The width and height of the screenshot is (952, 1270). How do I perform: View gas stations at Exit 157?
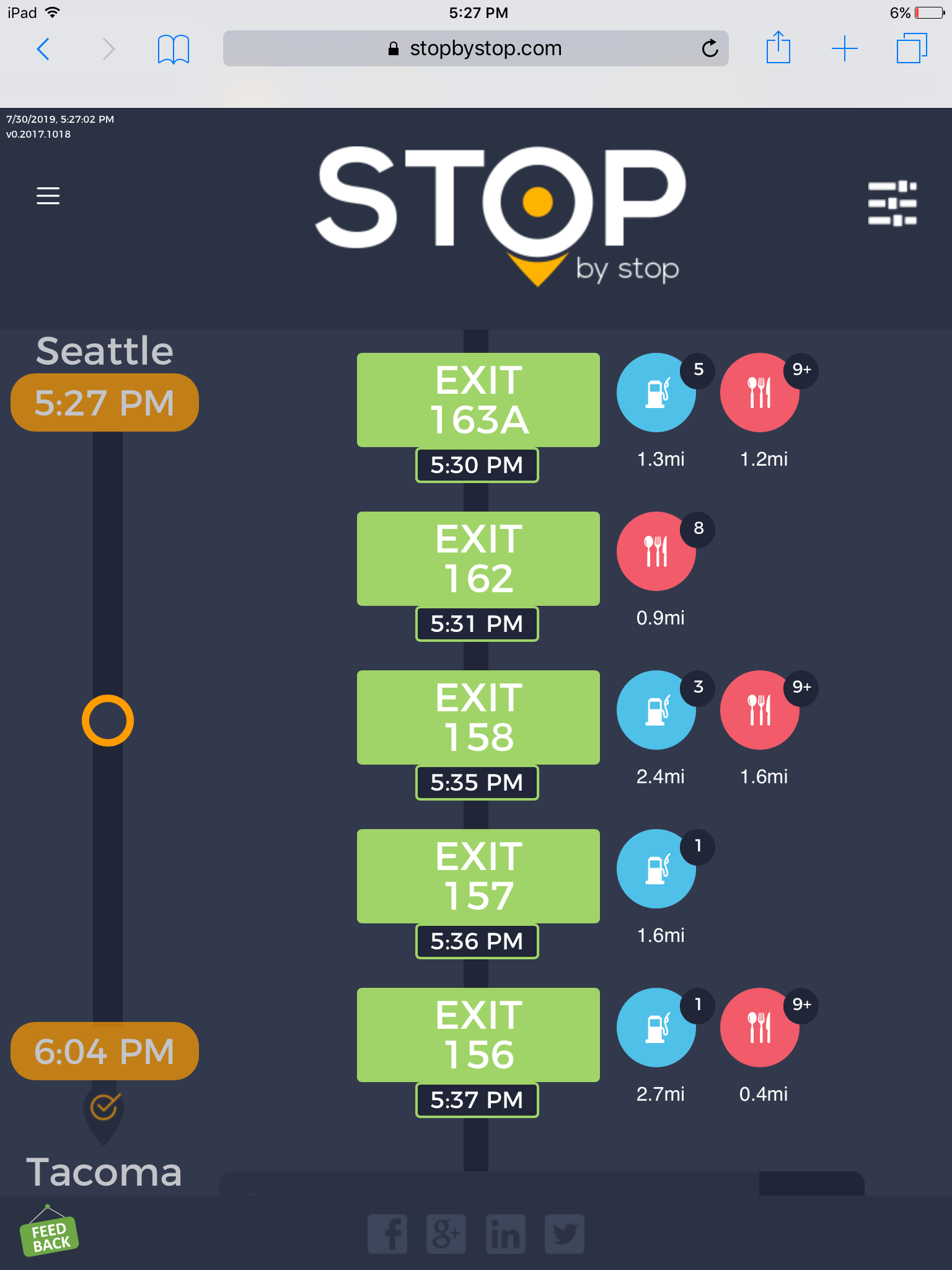656,869
